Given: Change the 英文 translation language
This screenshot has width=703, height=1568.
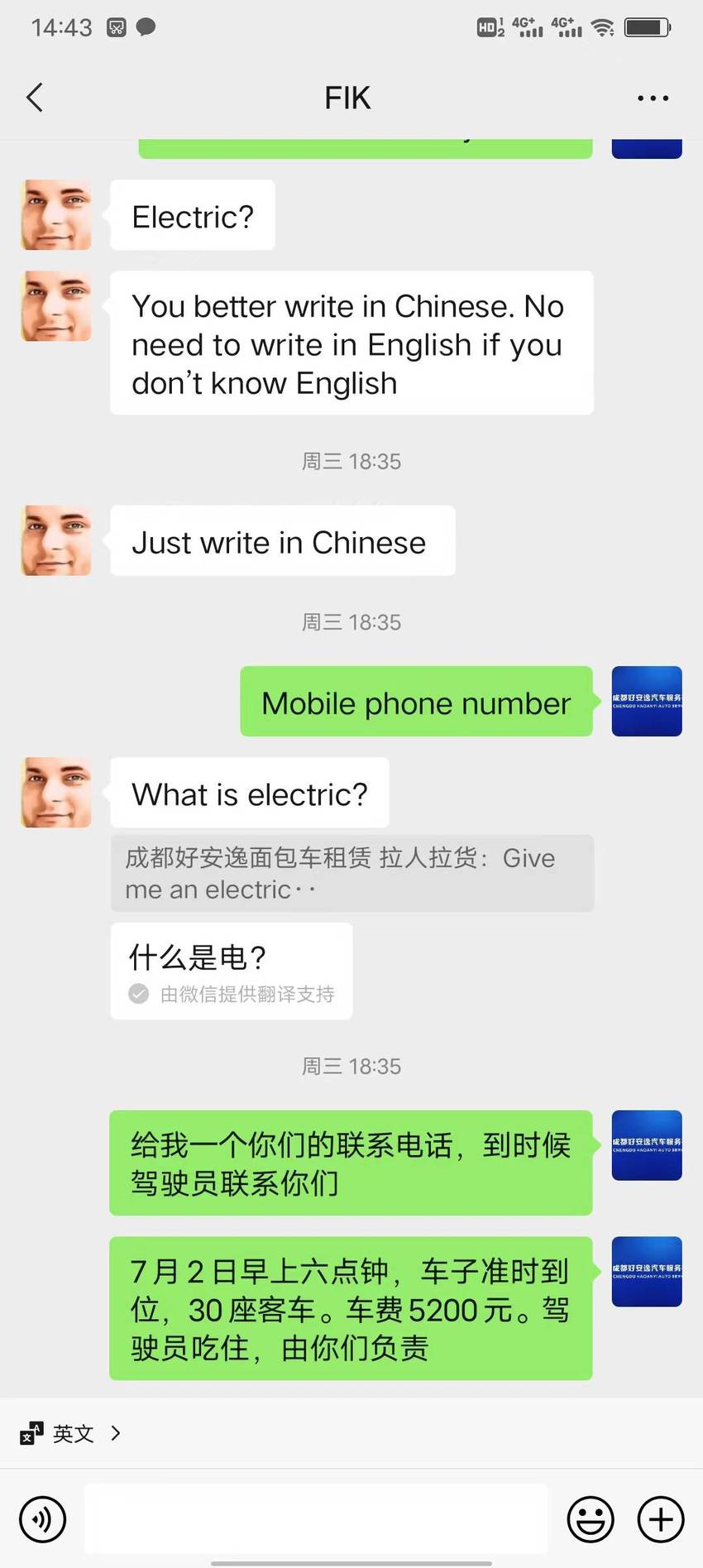Looking at the screenshot, I should tap(70, 1433).
